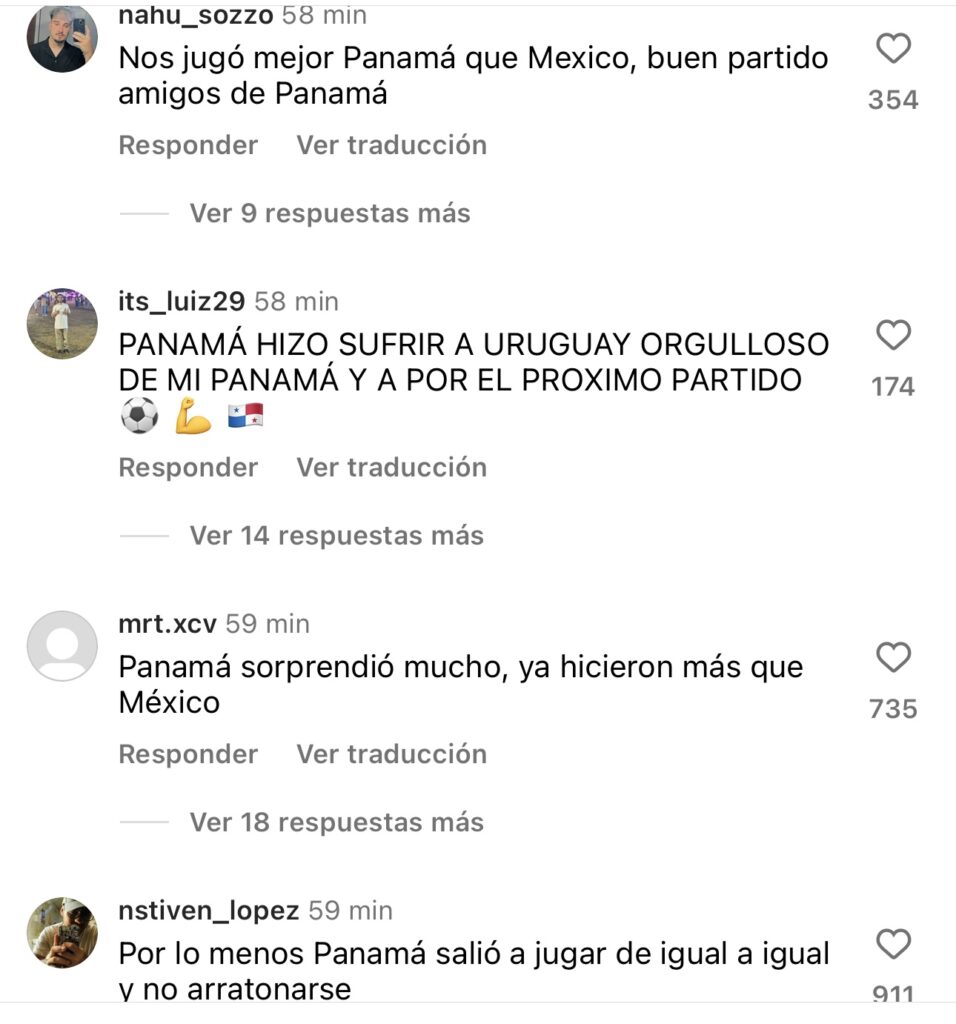This screenshot has width=956, height=1024.
Task: Translate mrt.xcv's comment
Action: [x=391, y=754]
